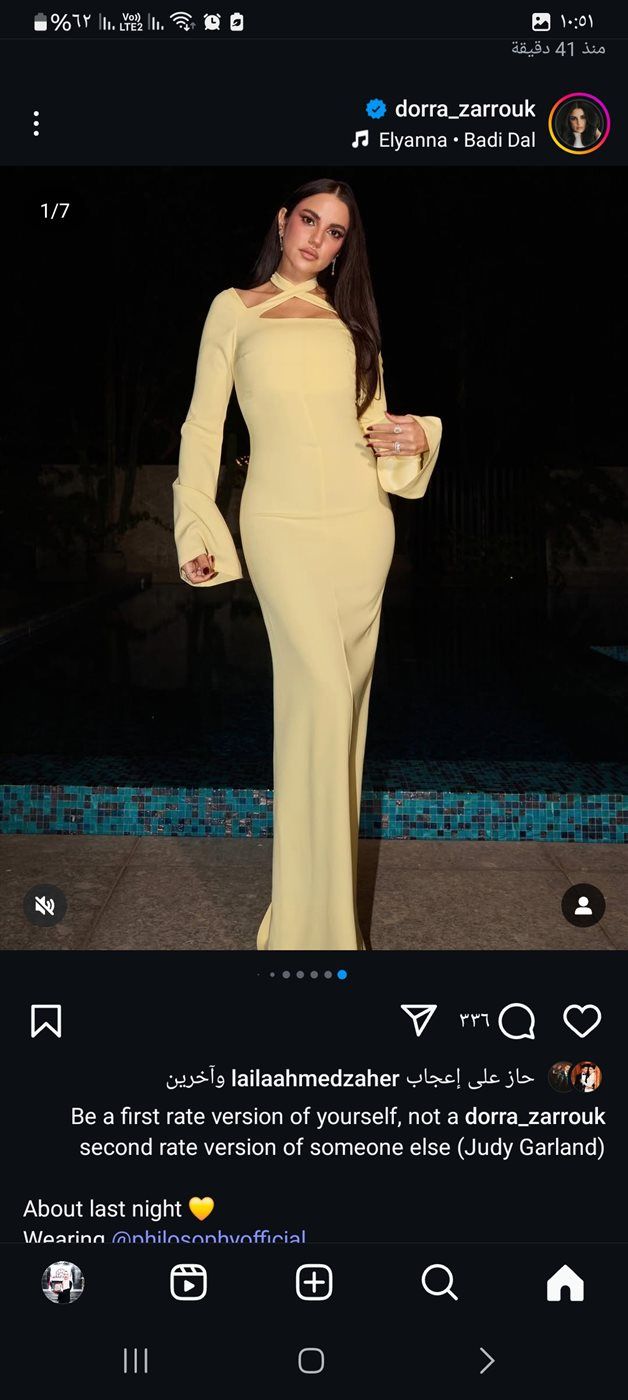Open recent apps from the navigation bar
The width and height of the screenshot is (628, 1400).
pyautogui.click(x=135, y=1360)
